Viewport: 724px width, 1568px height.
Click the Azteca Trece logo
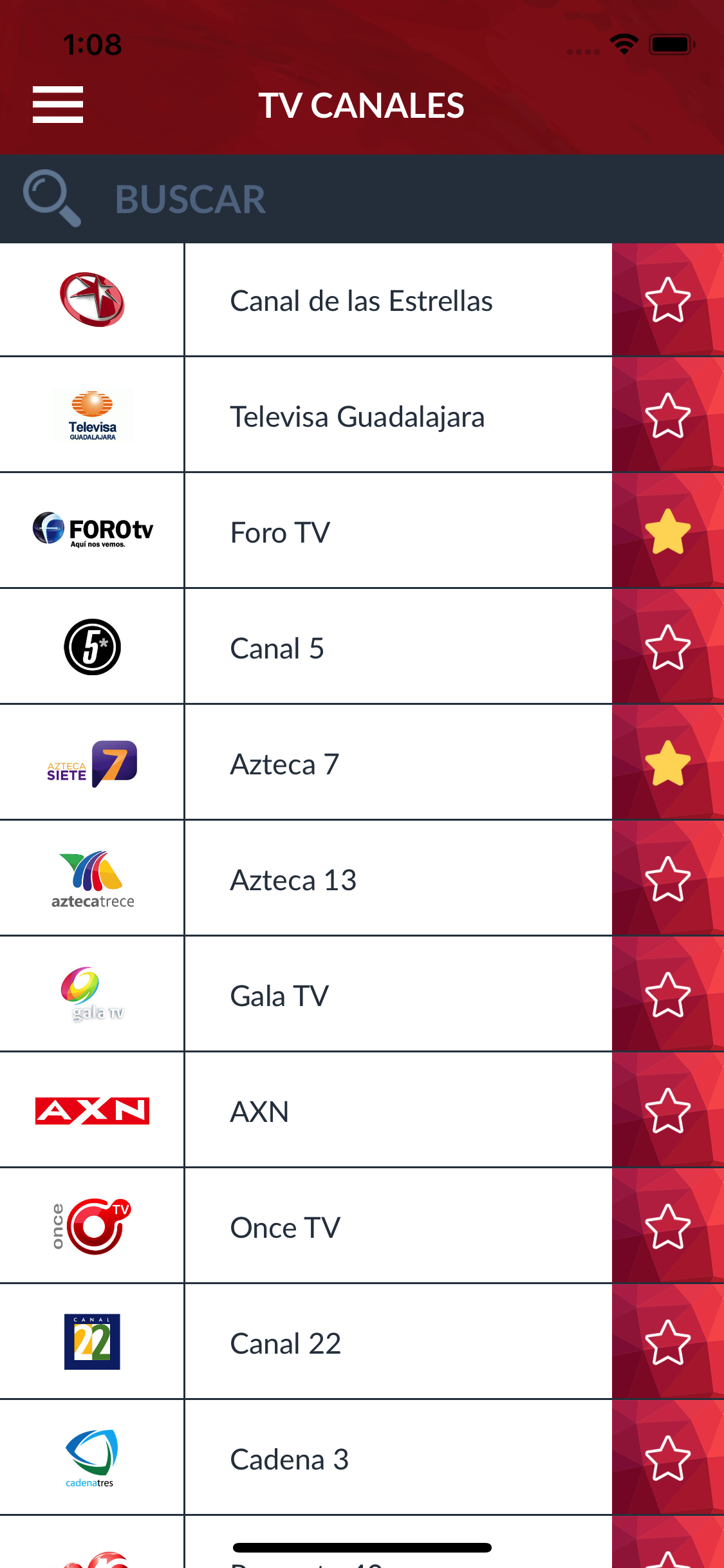pyautogui.click(x=92, y=879)
